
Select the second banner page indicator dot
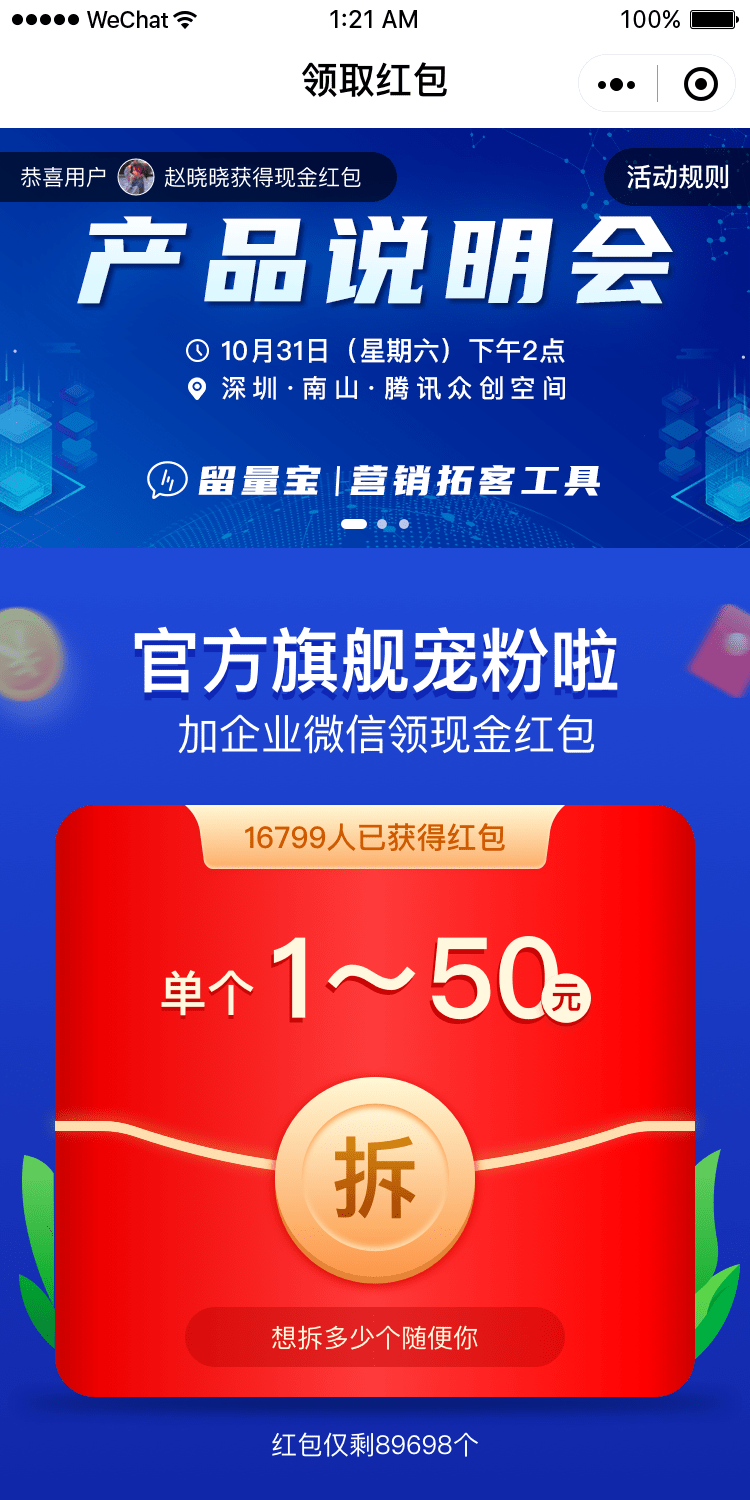coord(382,524)
